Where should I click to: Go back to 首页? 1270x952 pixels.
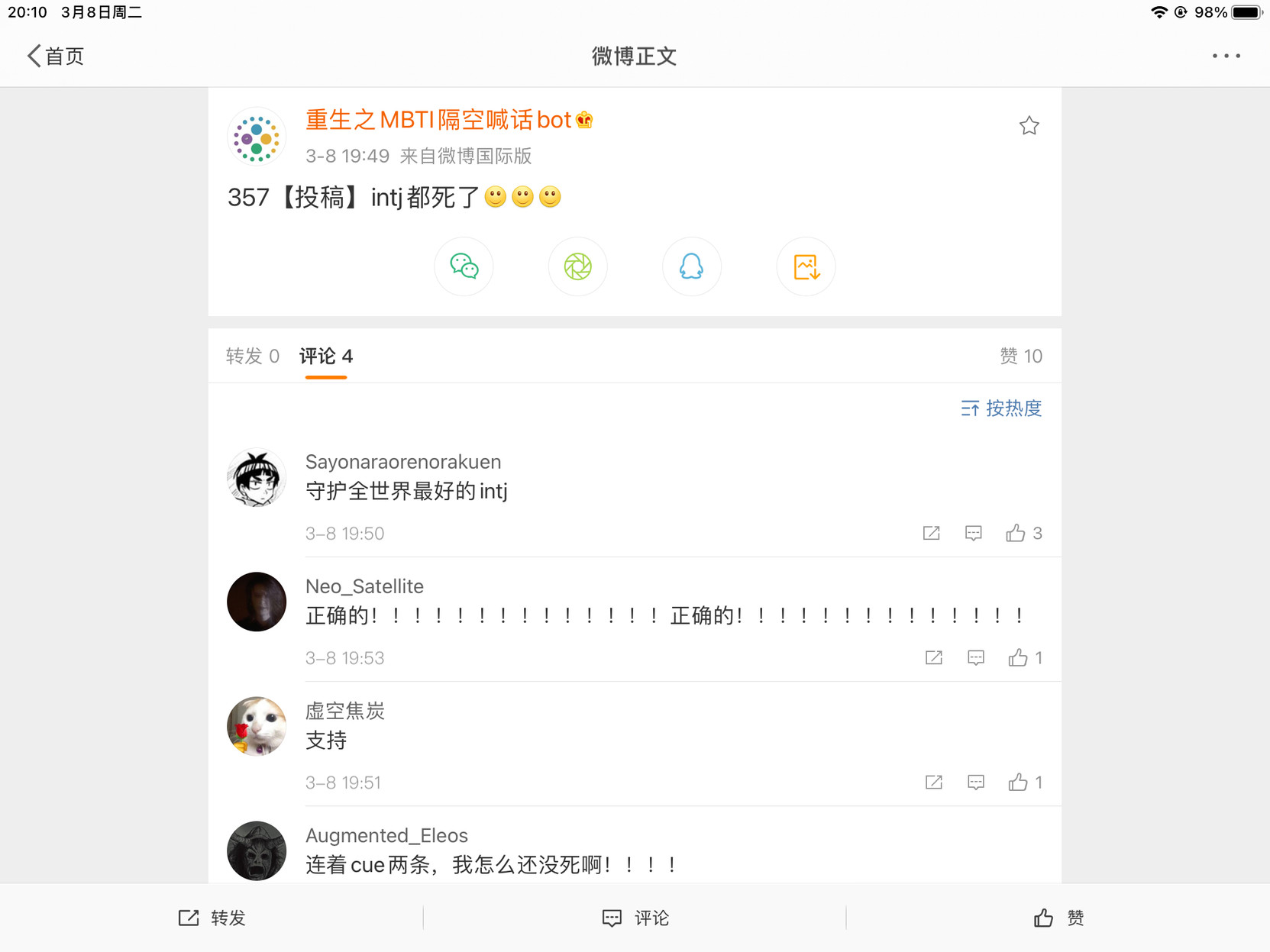click(55, 56)
